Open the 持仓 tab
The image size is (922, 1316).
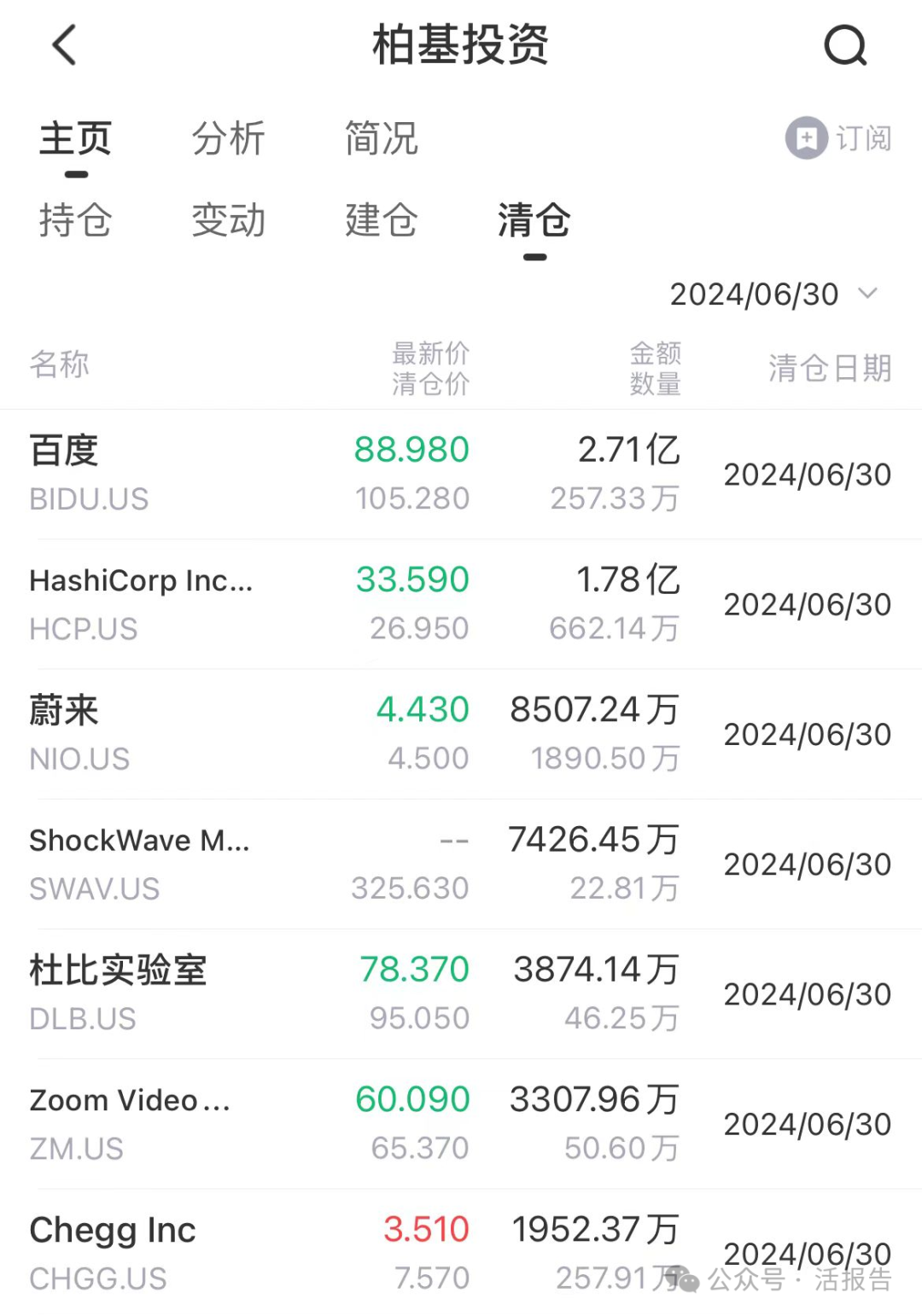[x=76, y=221]
